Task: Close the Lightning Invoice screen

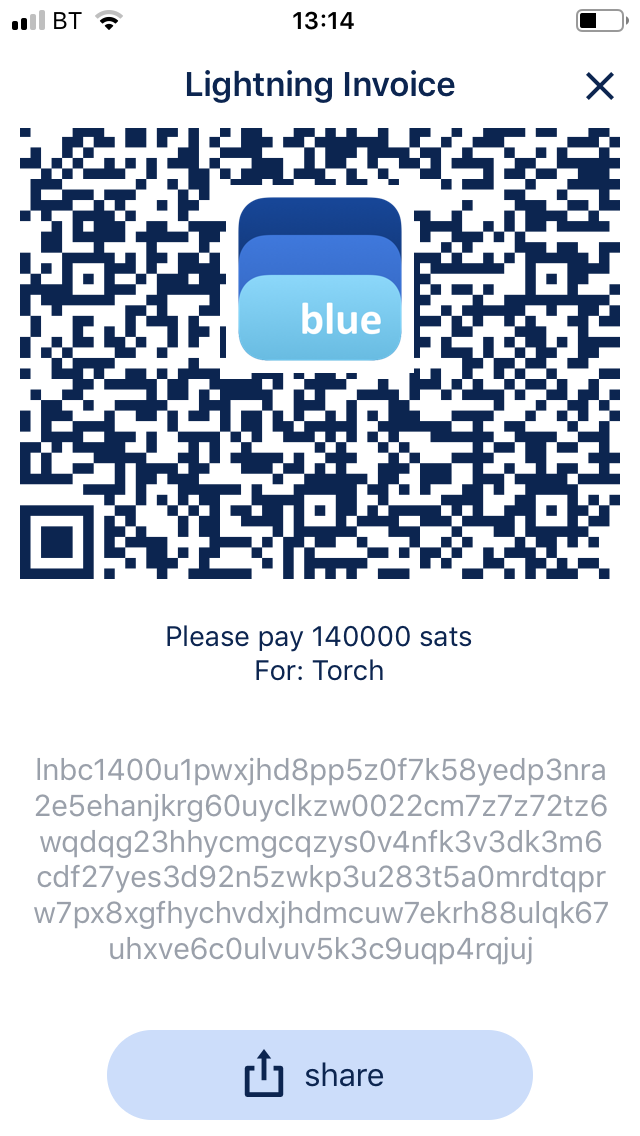Action: [599, 87]
